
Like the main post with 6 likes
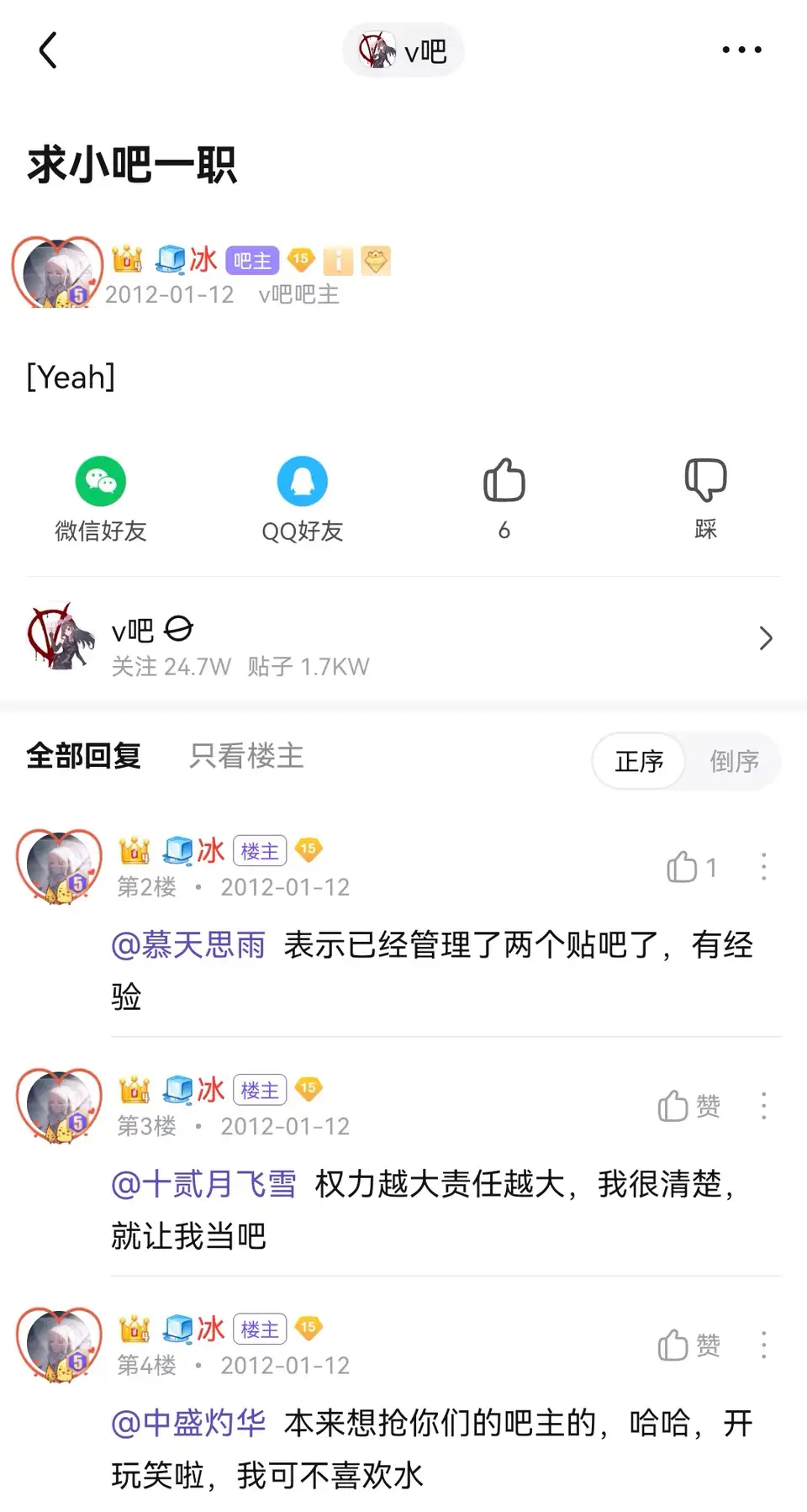pos(504,496)
